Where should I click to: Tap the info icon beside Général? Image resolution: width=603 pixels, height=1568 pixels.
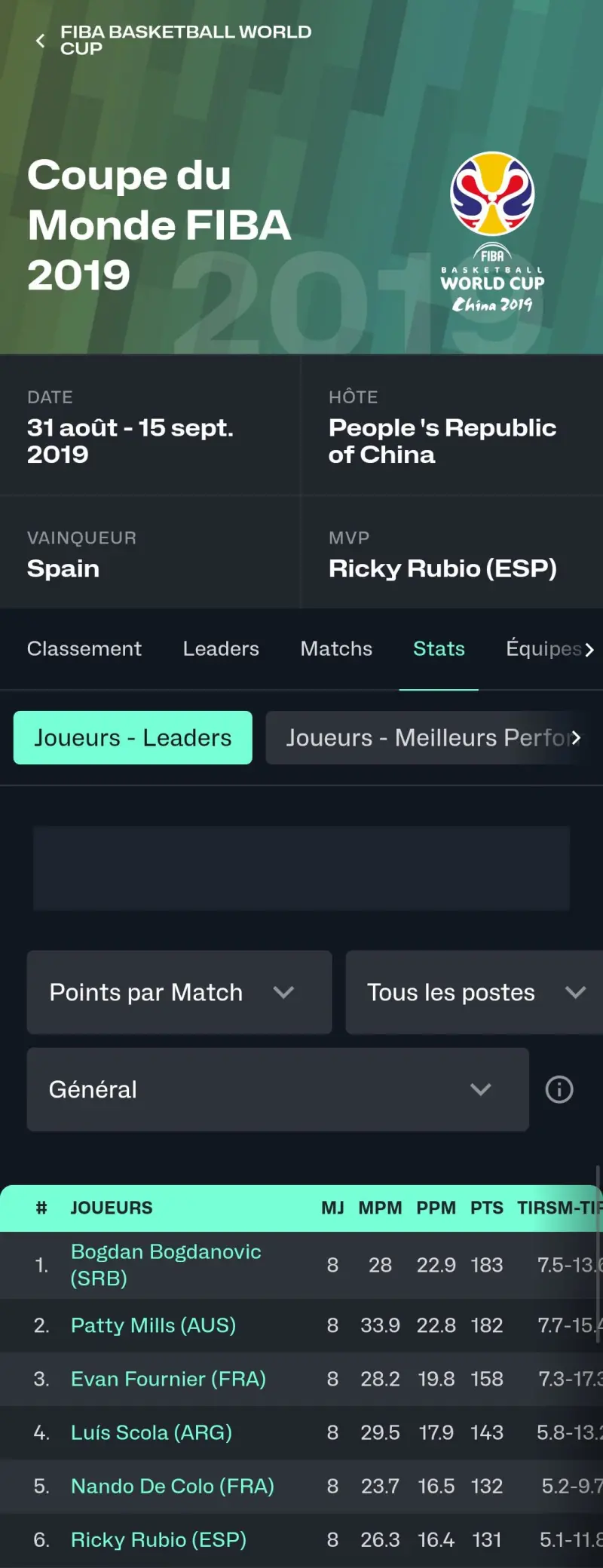pos(559,1089)
